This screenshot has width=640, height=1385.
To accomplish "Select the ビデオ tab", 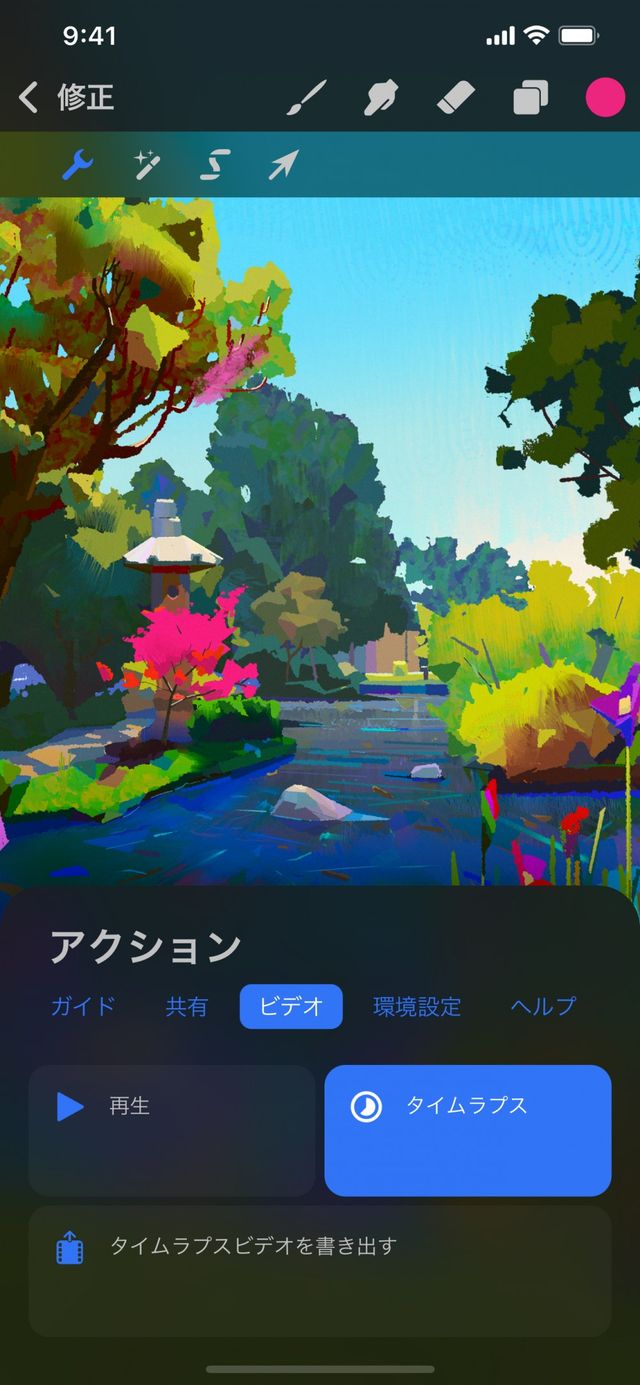I will point(291,1006).
